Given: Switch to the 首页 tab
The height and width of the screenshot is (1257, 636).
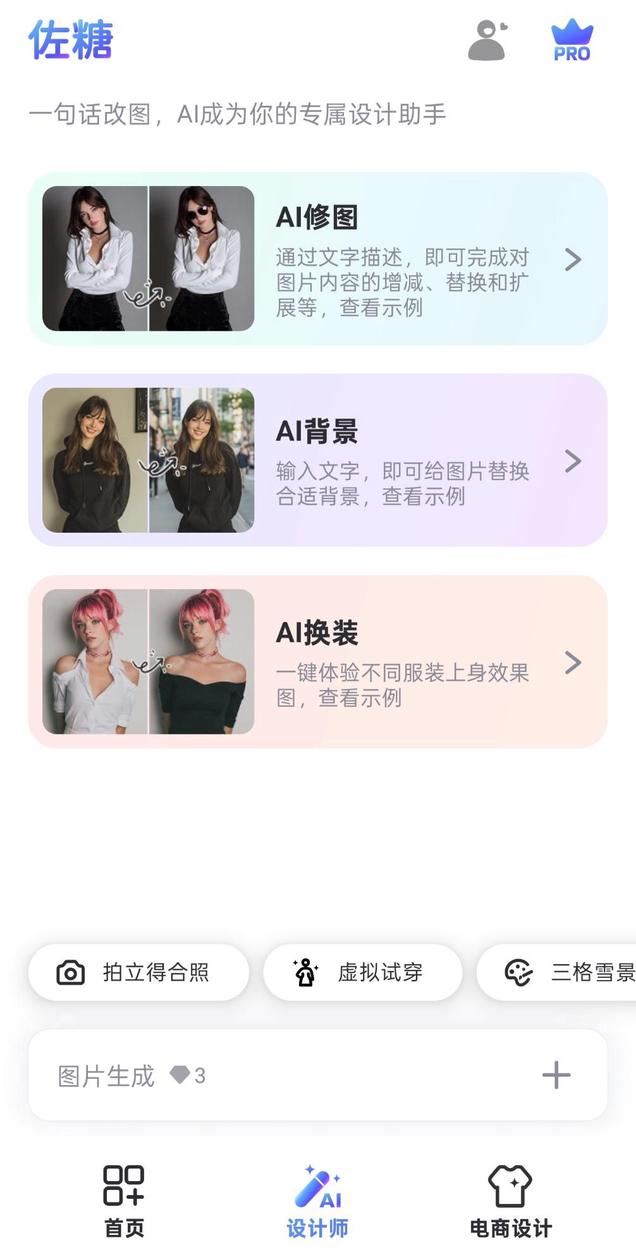Looking at the screenshot, I should 124,1200.
